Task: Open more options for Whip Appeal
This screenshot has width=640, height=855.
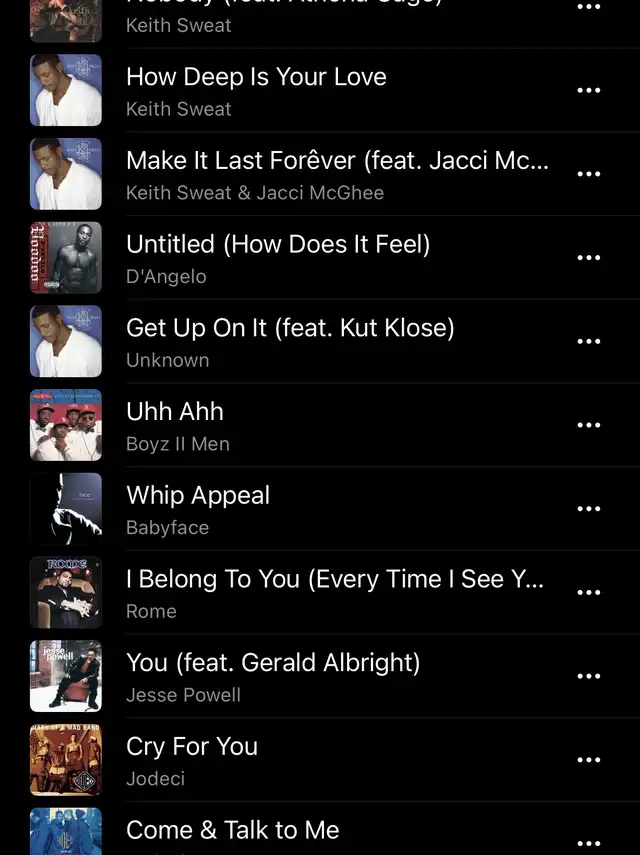Action: (x=589, y=509)
